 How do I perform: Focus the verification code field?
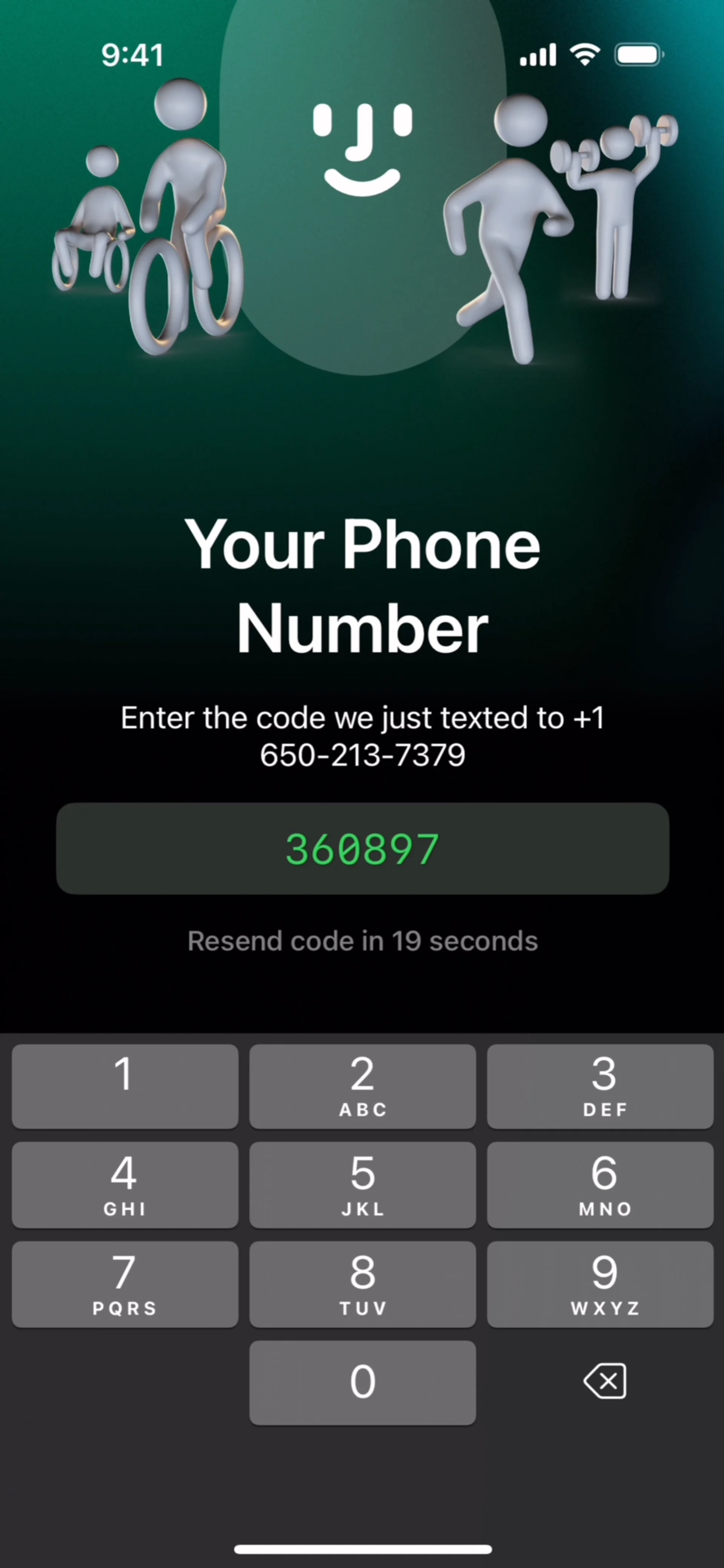(x=362, y=849)
